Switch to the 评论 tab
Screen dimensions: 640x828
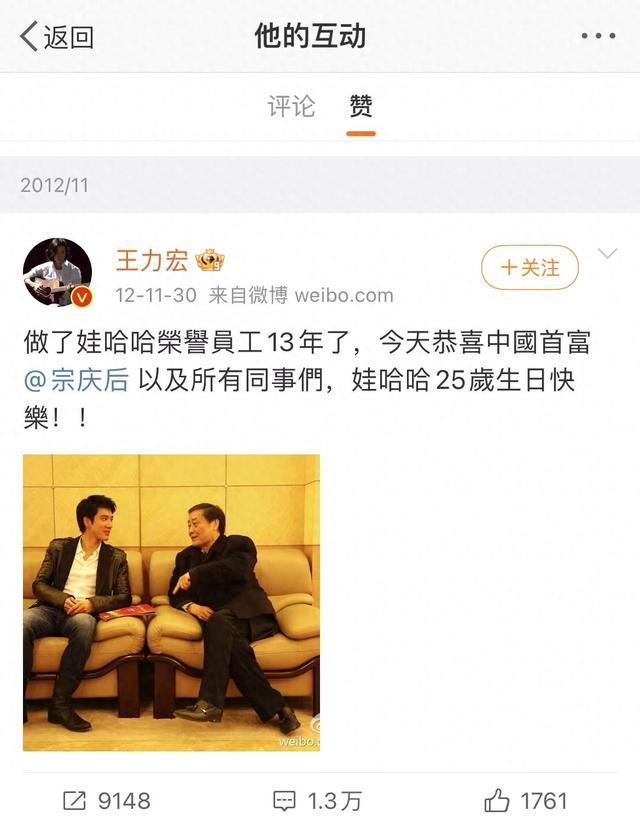pos(291,106)
